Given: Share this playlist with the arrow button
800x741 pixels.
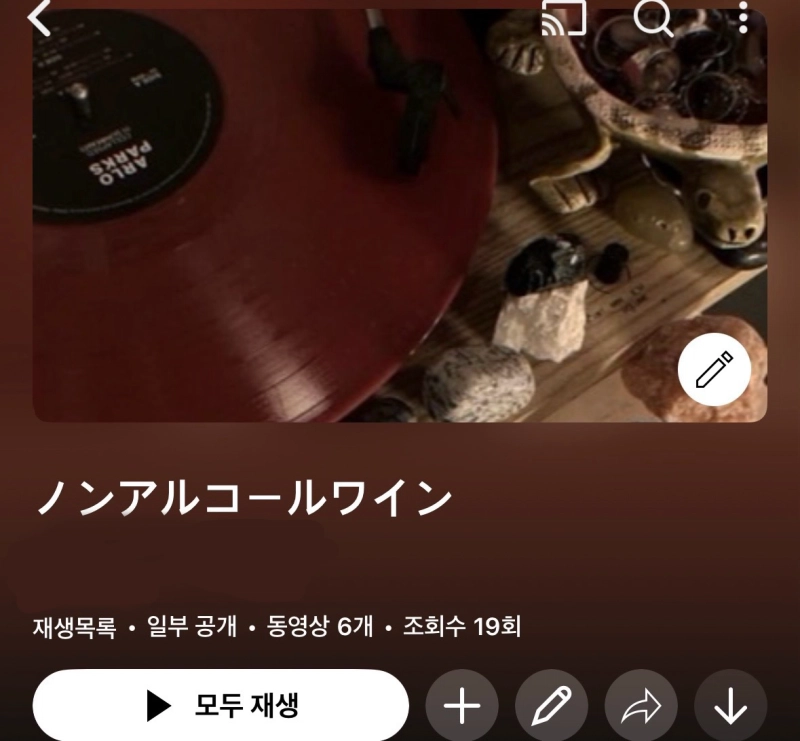Looking at the screenshot, I should pos(641,706).
